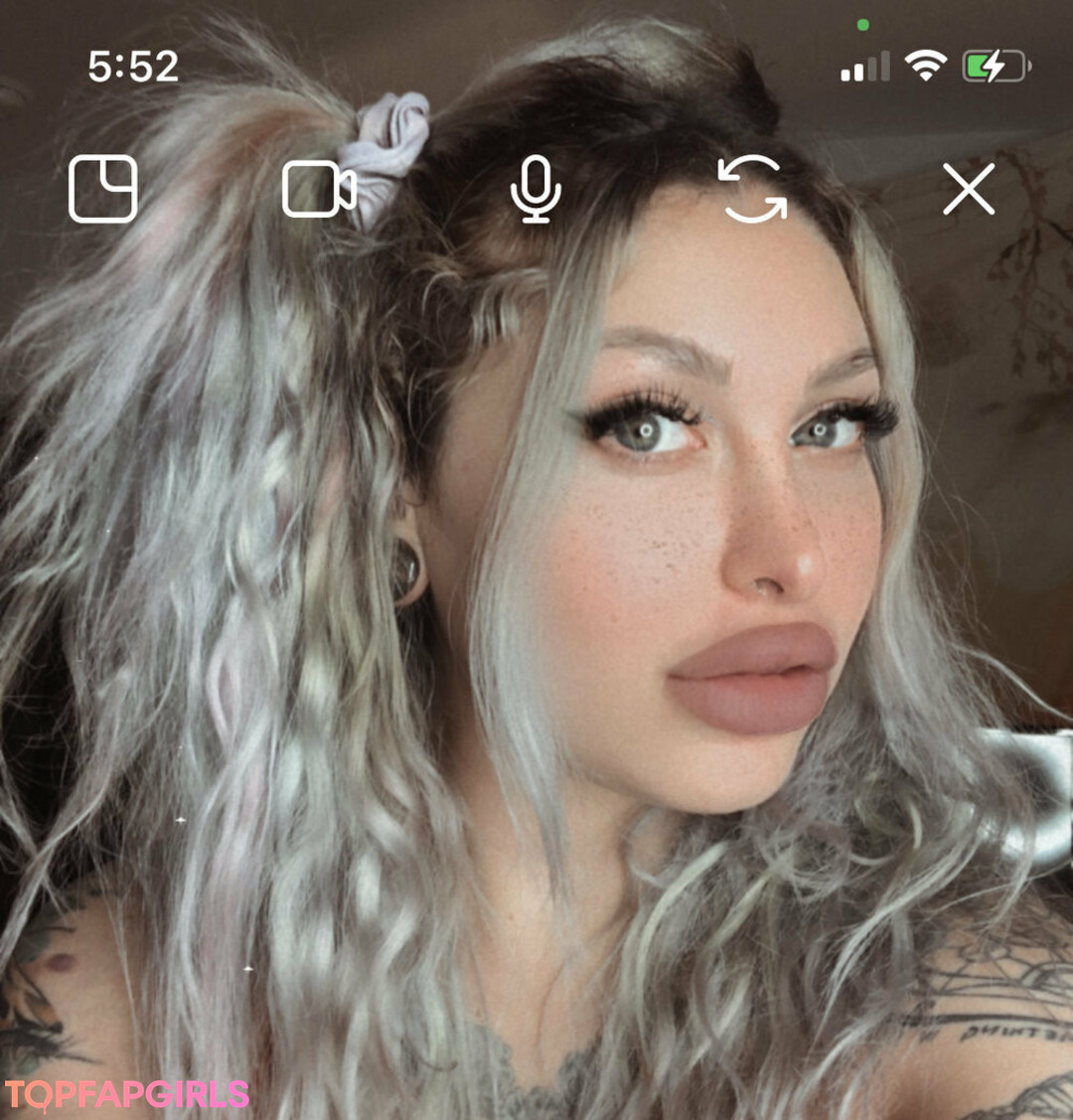Viewport: 1073px width, 1120px height.
Task: Mute the microphone
Action: pyautogui.click(x=536, y=189)
